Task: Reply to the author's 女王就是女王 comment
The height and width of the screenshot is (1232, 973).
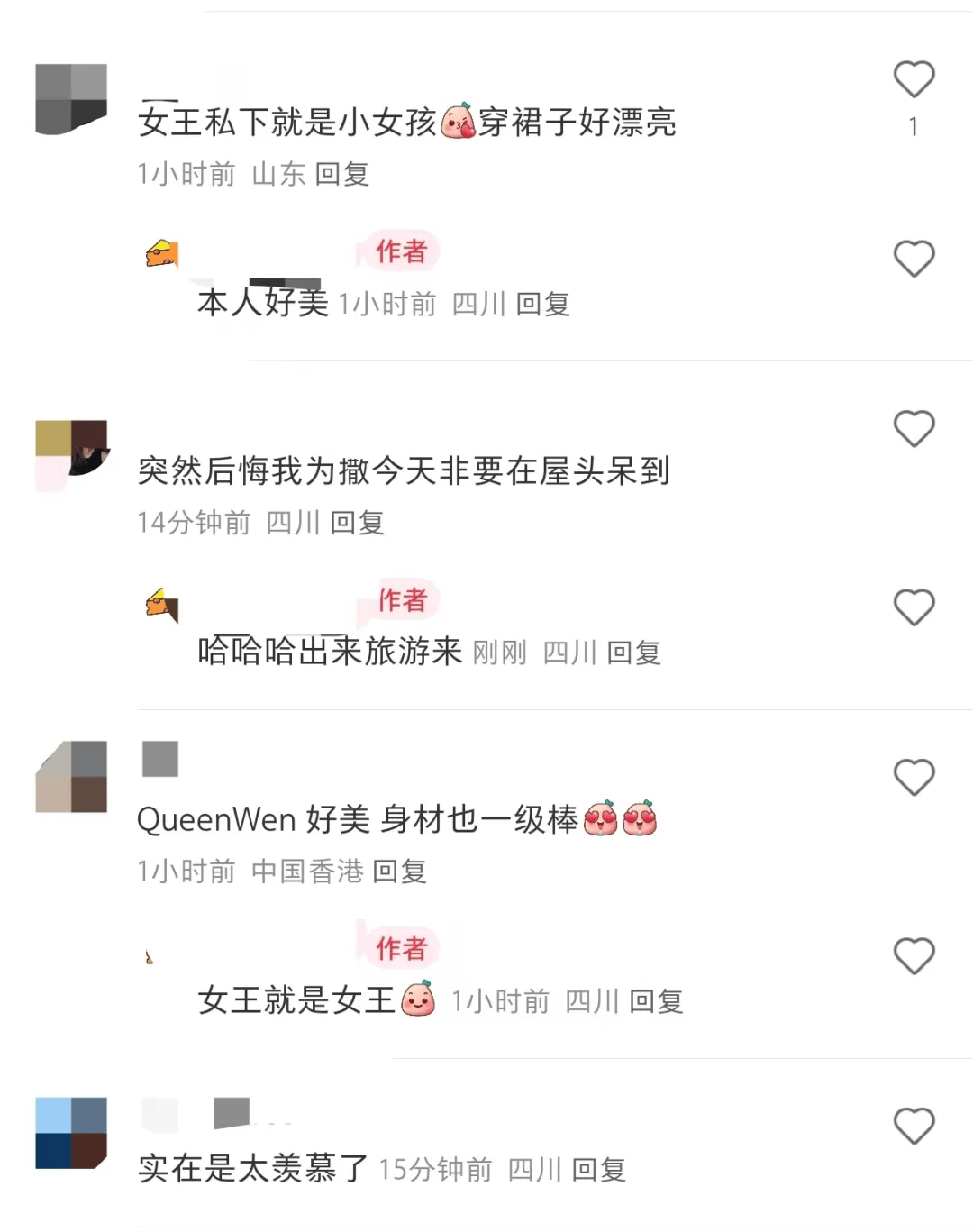Action: [x=656, y=1001]
